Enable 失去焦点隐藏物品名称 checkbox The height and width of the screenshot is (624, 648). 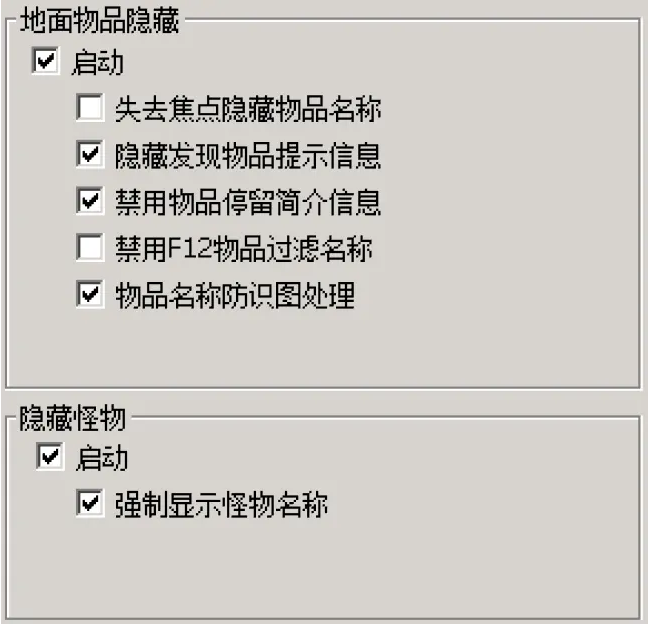click(x=89, y=109)
